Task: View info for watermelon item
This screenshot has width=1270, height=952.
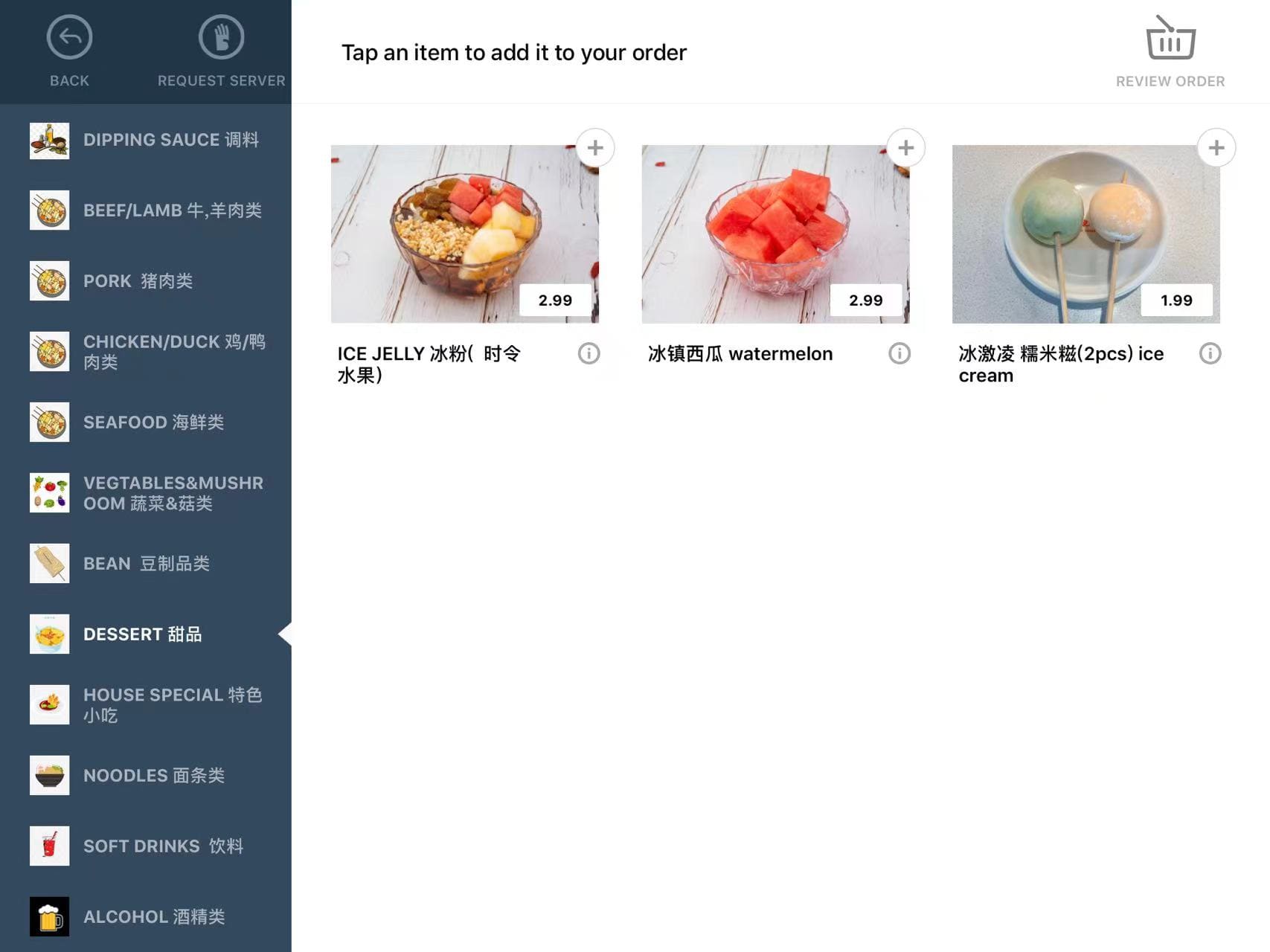Action: pyautogui.click(x=899, y=353)
